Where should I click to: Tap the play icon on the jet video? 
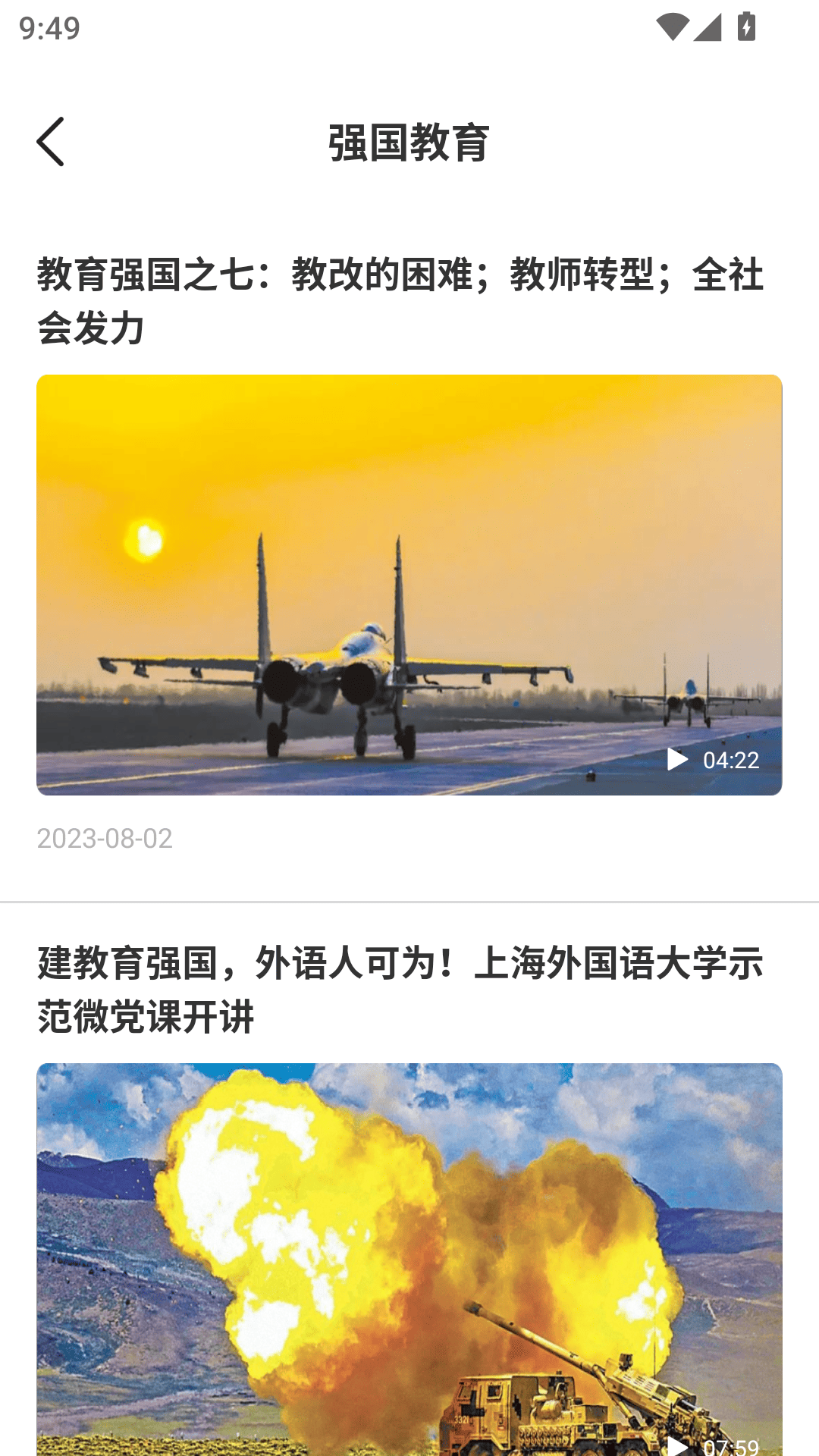coord(677,761)
